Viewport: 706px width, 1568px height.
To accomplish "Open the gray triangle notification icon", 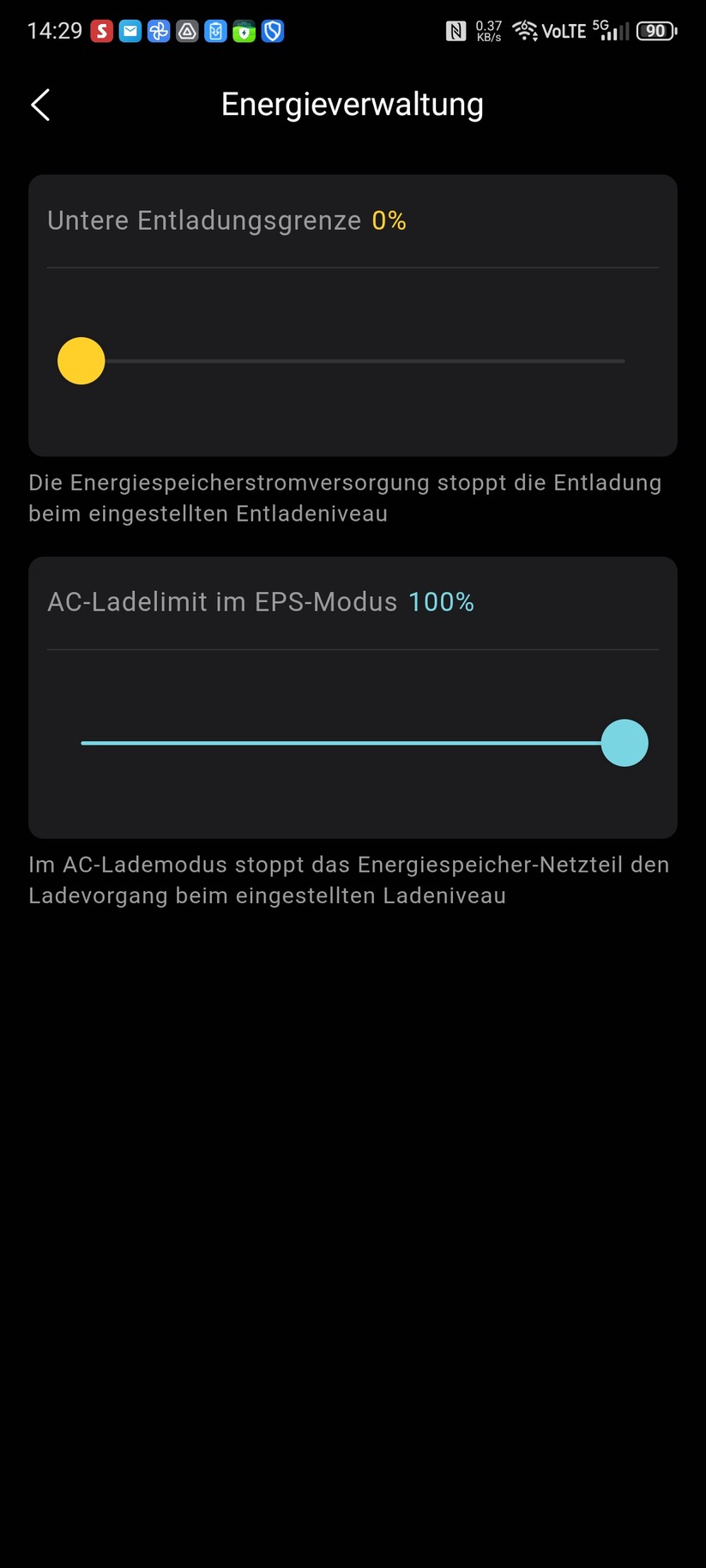I will tap(187, 31).
